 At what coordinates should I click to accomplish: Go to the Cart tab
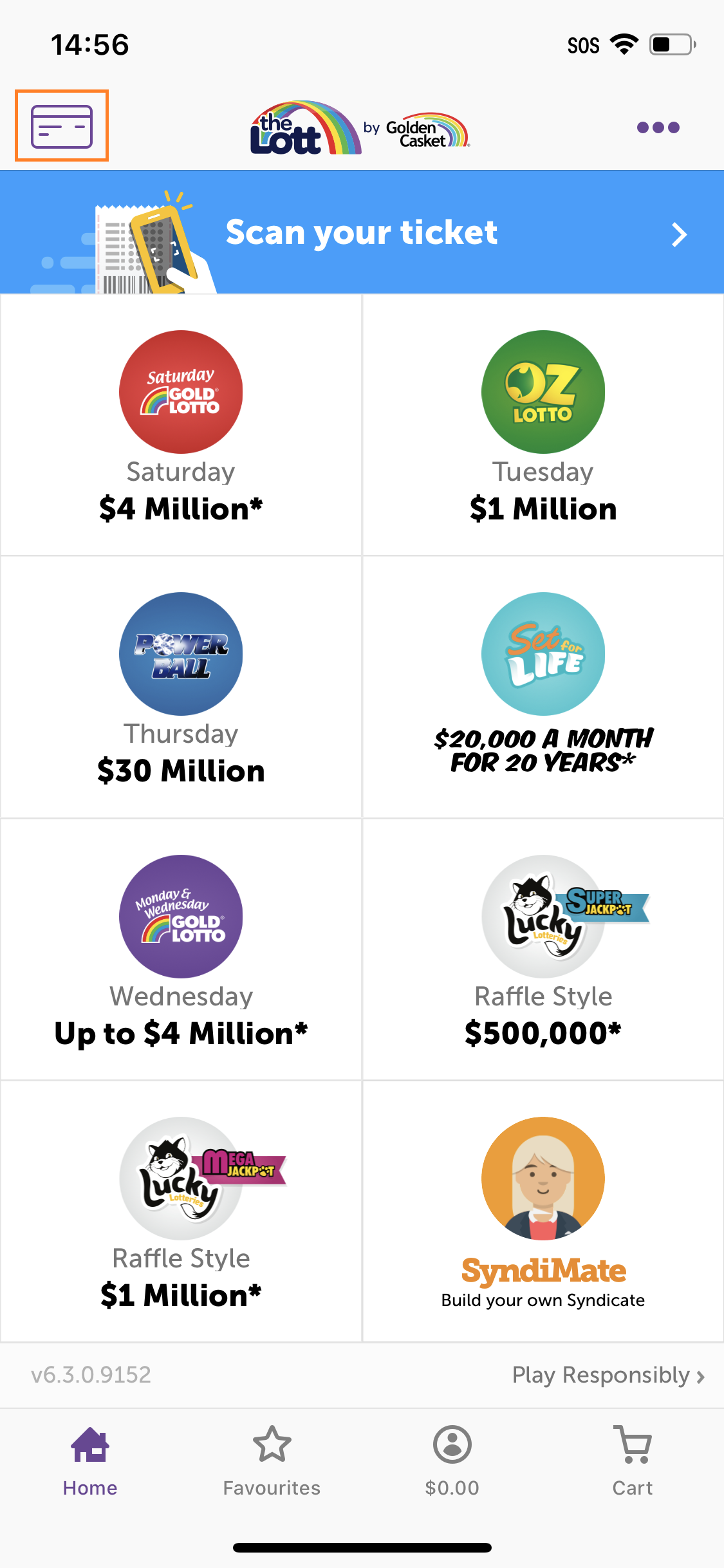click(632, 1461)
